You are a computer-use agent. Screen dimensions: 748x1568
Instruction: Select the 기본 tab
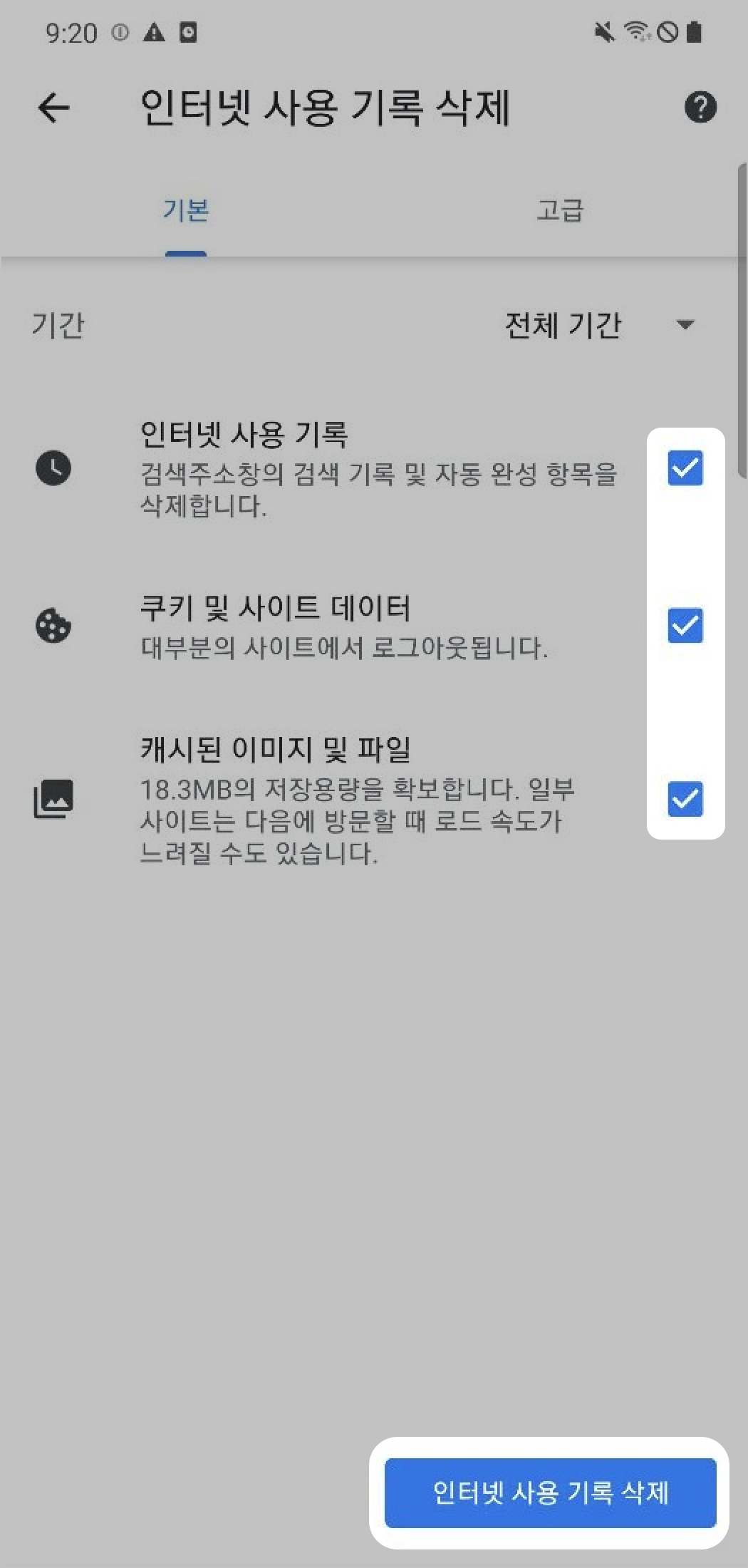point(186,210)
